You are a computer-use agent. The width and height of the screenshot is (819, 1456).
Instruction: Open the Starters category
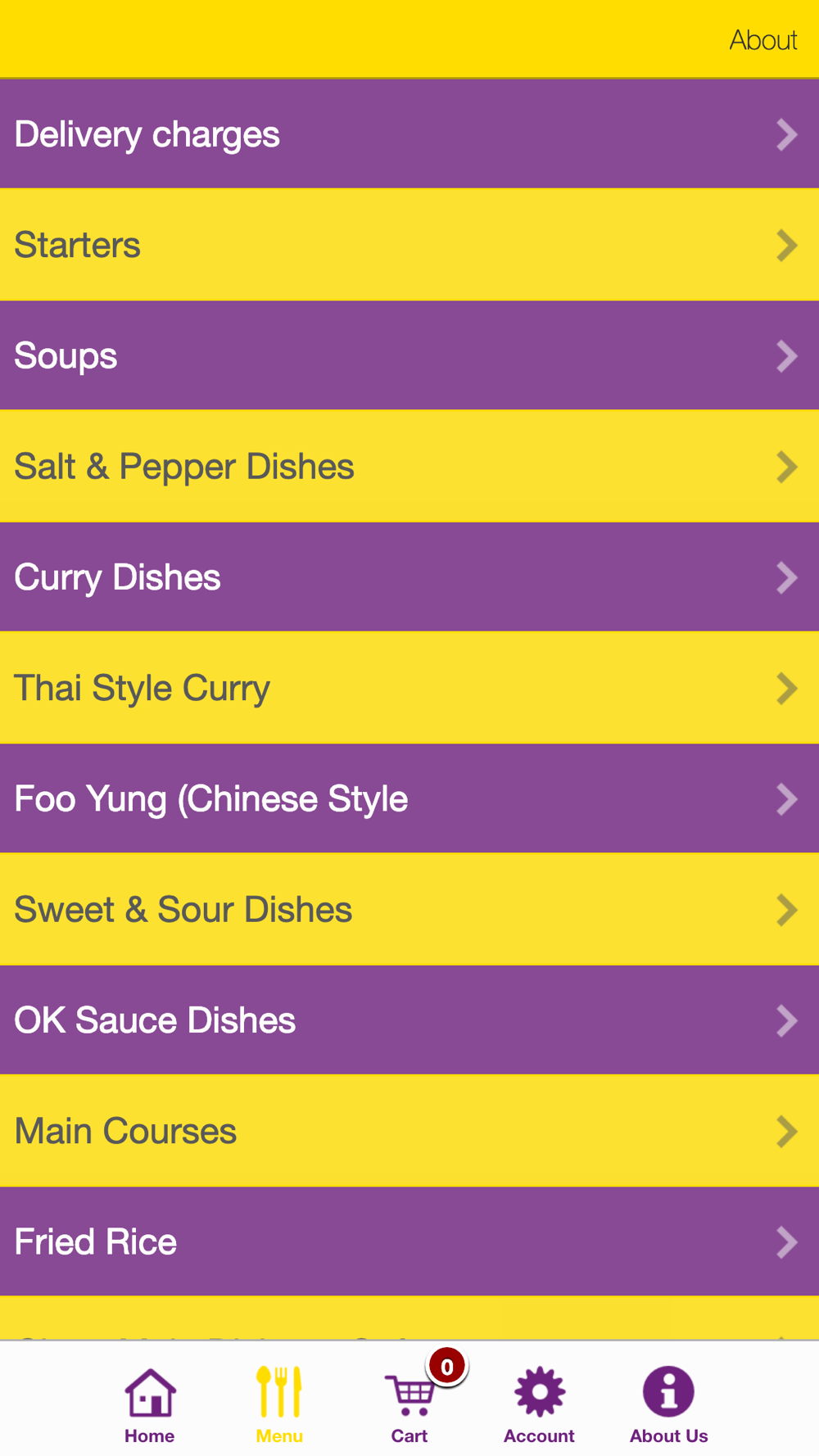click(409, 245)
